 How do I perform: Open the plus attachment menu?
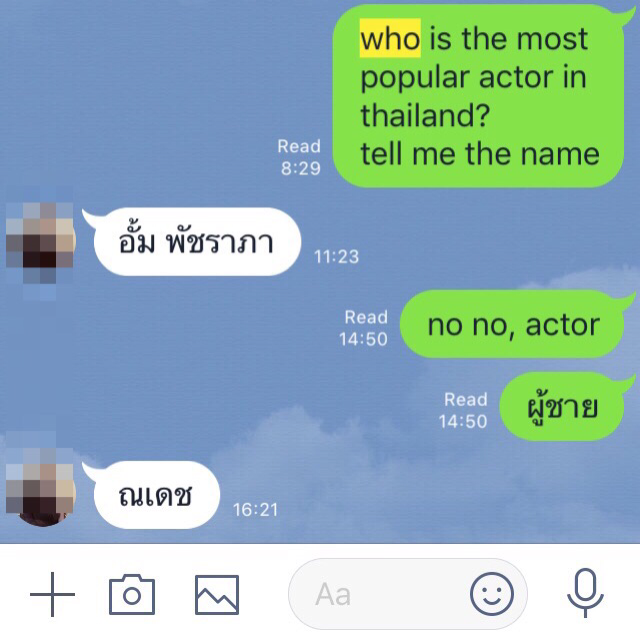coord(53,595)
